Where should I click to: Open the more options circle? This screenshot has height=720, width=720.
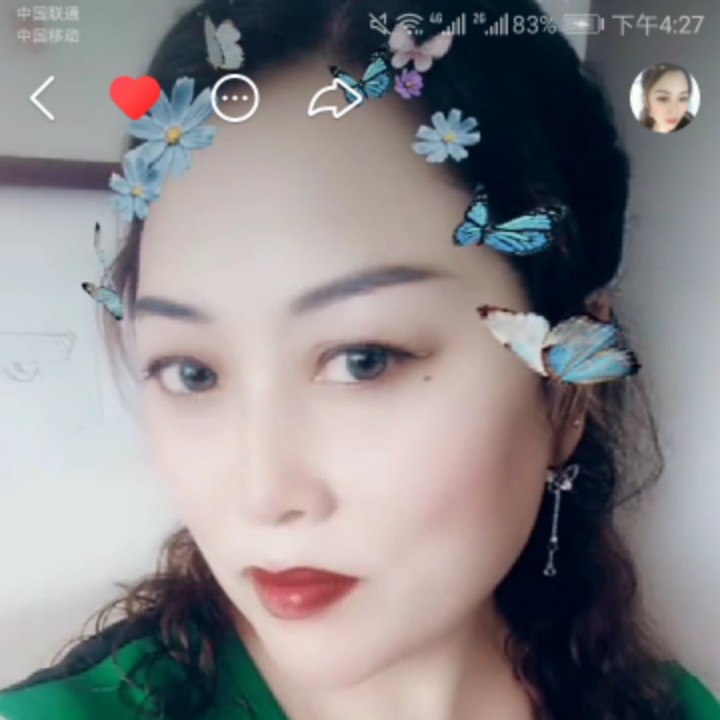[x=235, y=98]
